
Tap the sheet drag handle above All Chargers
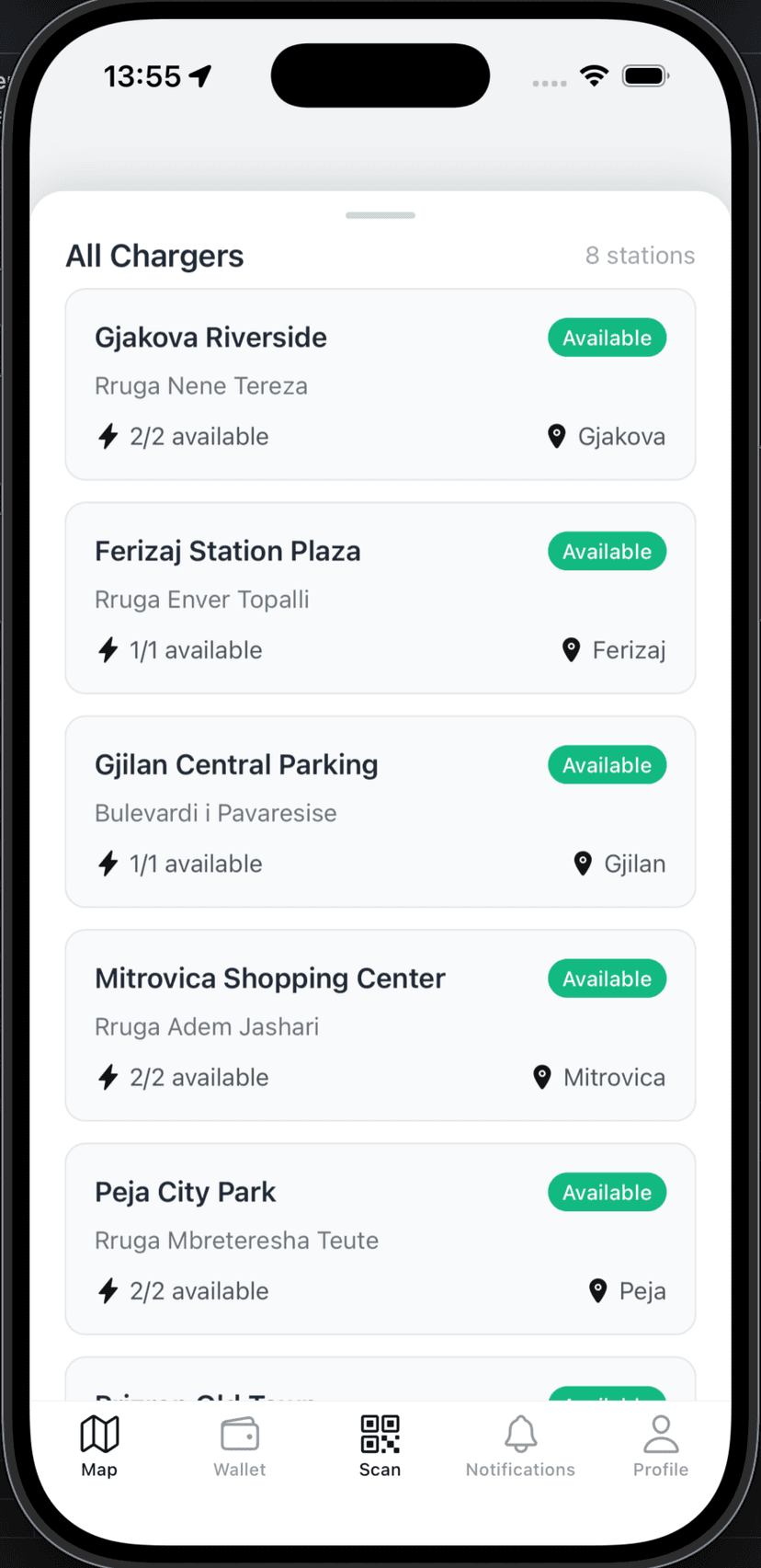[380, 215]
